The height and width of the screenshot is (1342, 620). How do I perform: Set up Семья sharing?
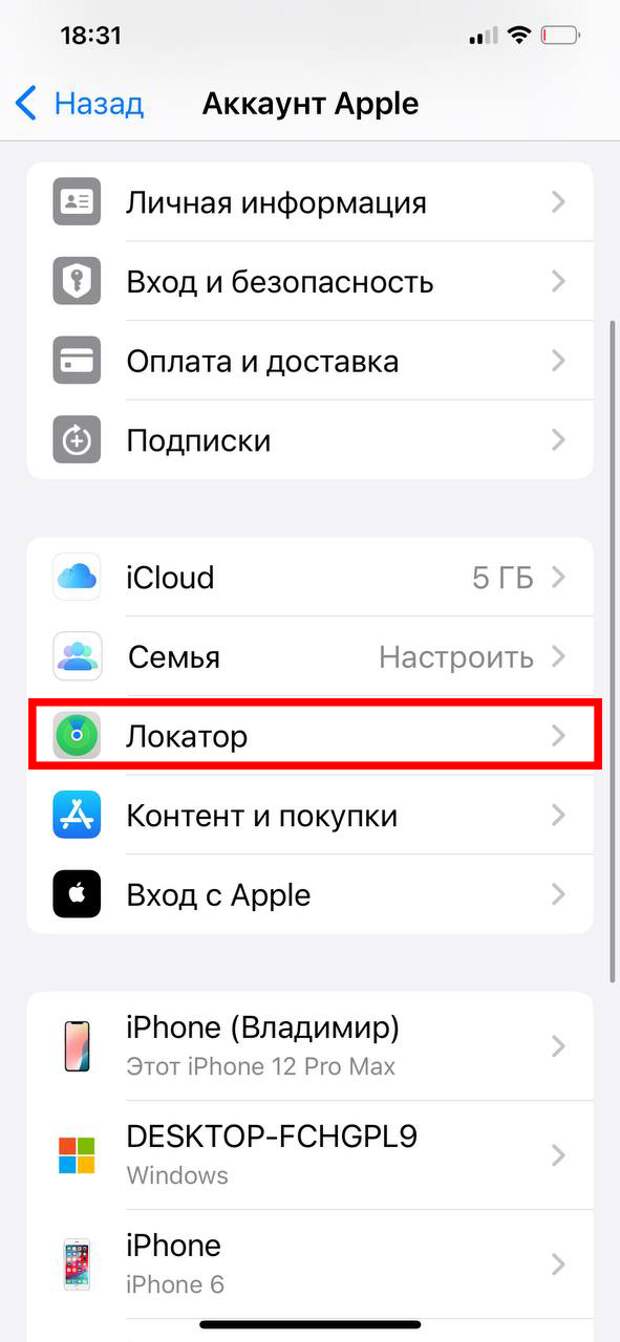click(310, 657)
